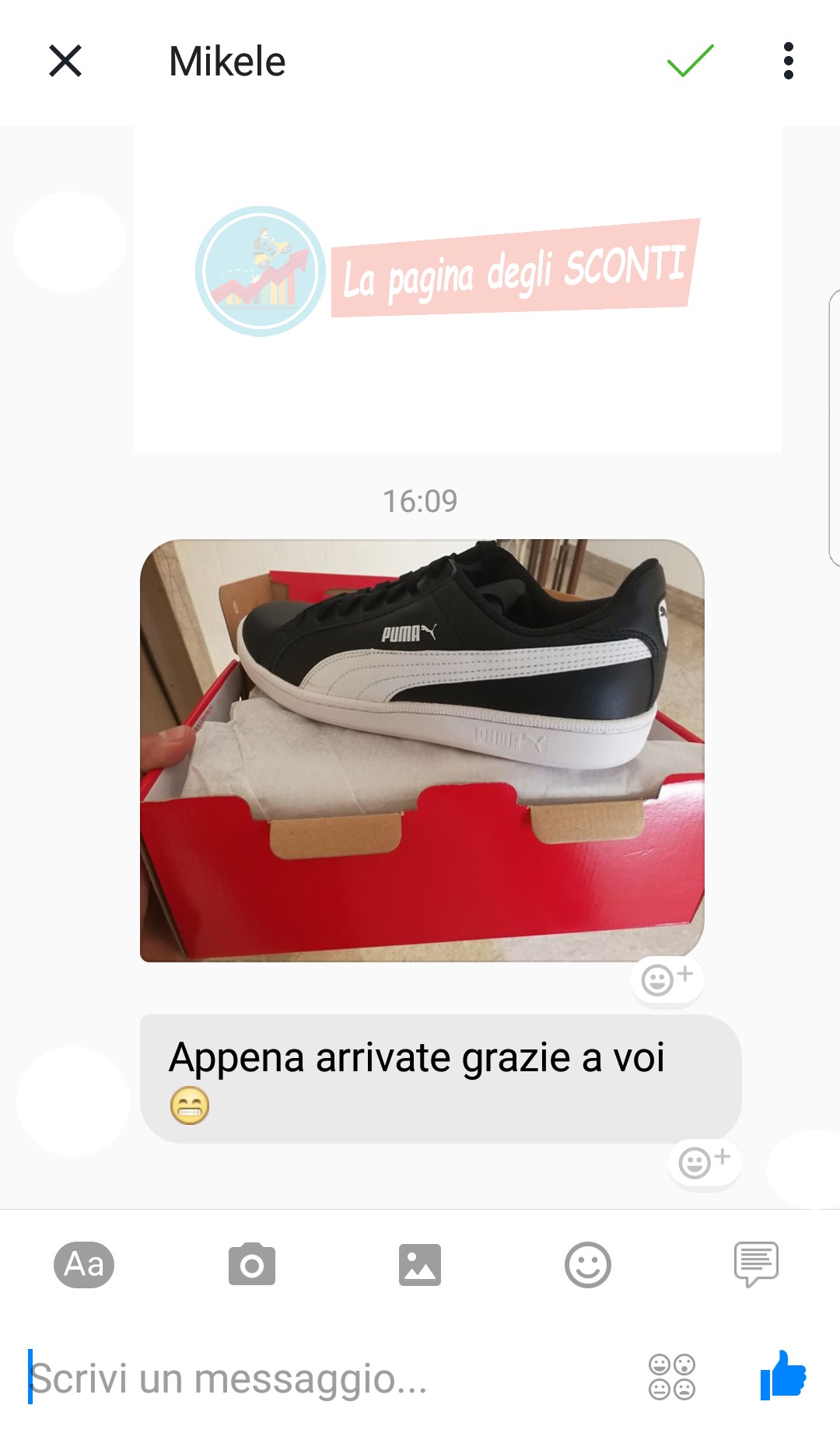Open the camera to take a photo
Viewport: 840px width, 1433px height.
252,1264
